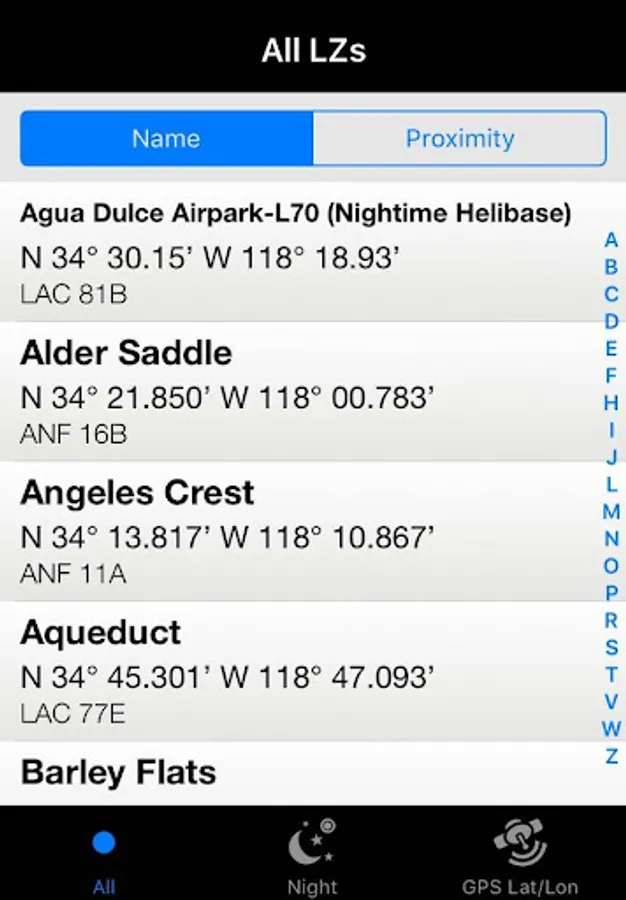Screen dimensions: 626x900
Task: Select the All tab
Action: (x=104, y=856)
